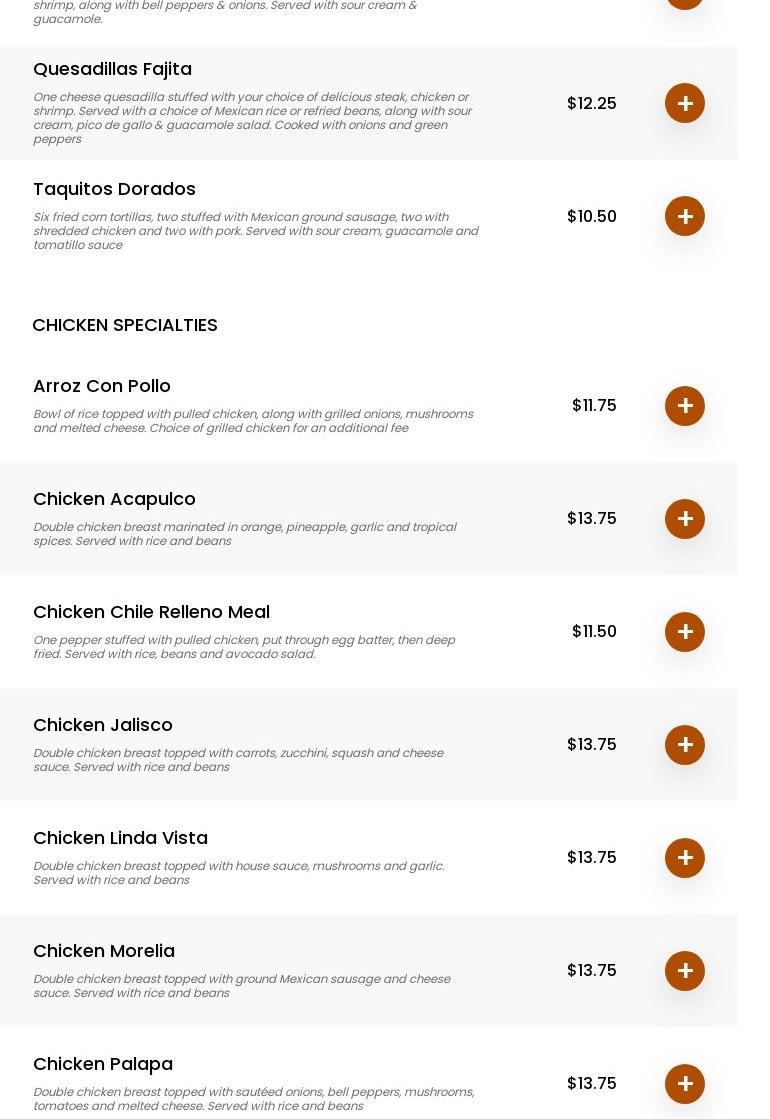770x1119 pixels.
Task: Add Quesadillas Fajita to the order
Action: click(x=685, y=103)
